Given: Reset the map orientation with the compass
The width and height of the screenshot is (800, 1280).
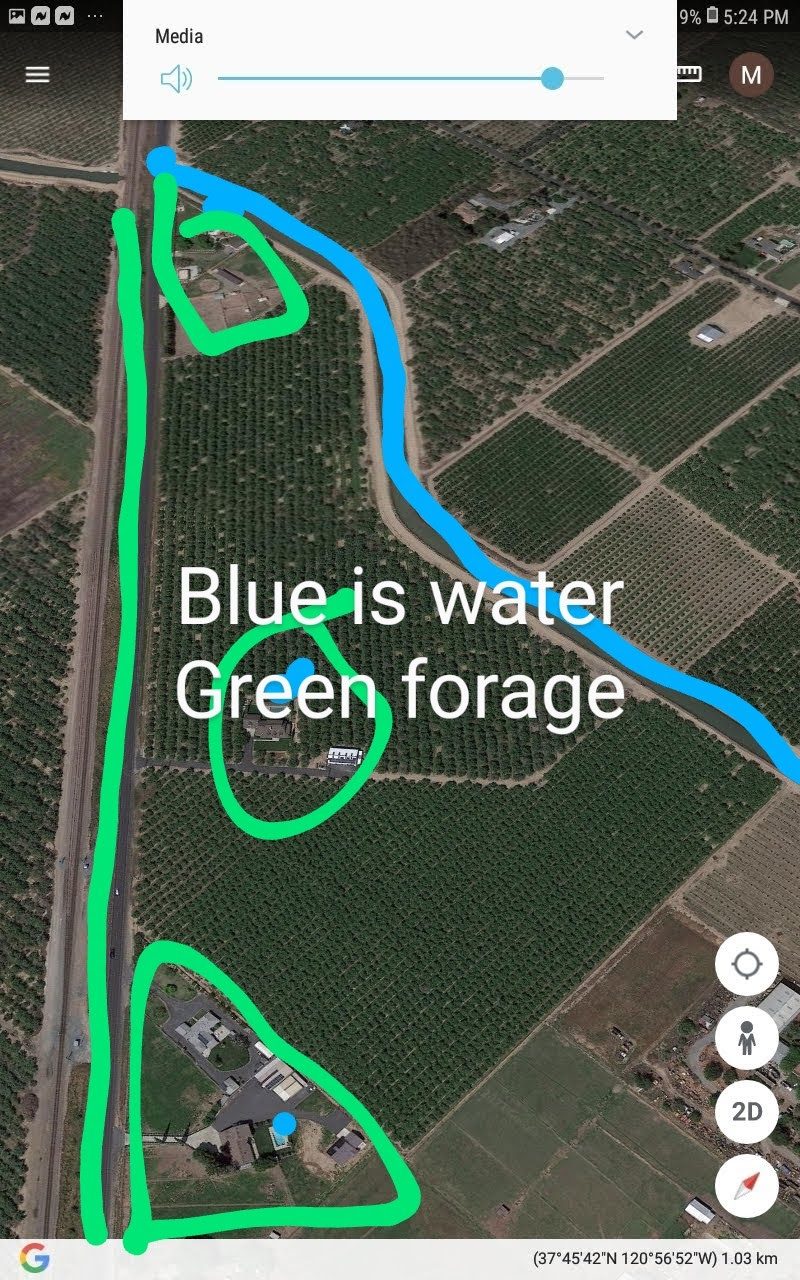Looking at the screenshot, I should pyautogui.click(x=747, y=1186).
